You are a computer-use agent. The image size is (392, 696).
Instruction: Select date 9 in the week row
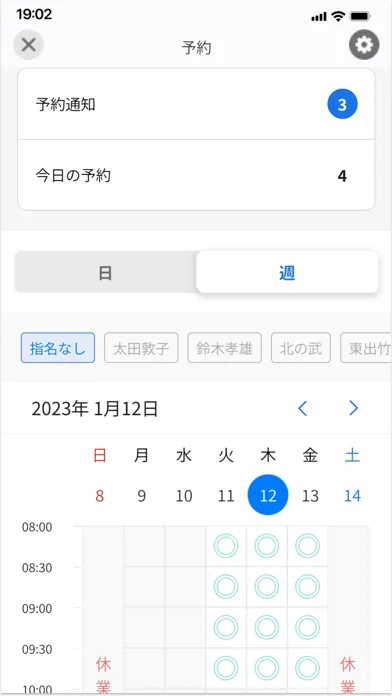(x=141, y=495)
